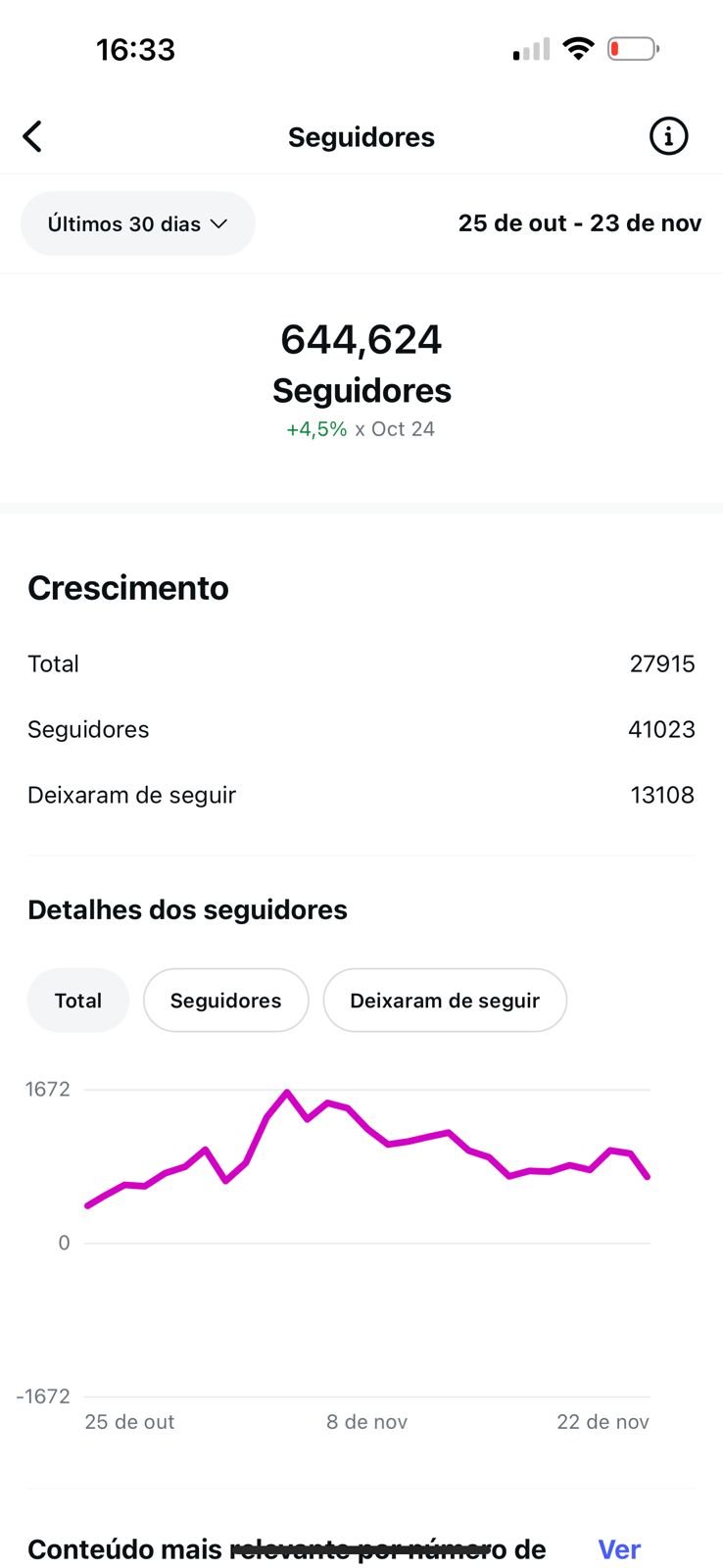
Task: Switch the chart to the Seguidores chip
Action: pos(225,1001)
